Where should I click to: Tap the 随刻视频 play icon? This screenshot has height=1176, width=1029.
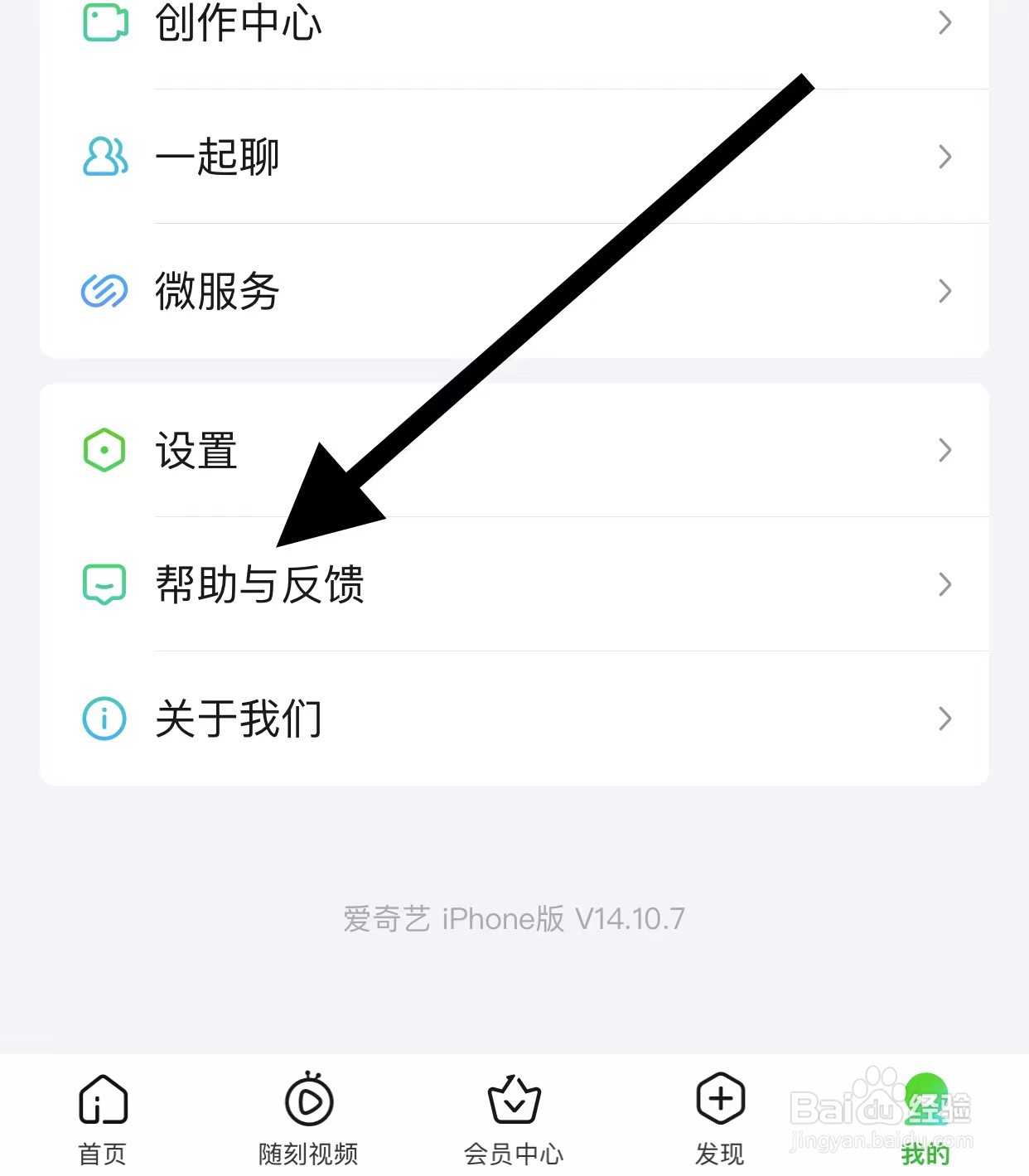(x=307, y=1102)
